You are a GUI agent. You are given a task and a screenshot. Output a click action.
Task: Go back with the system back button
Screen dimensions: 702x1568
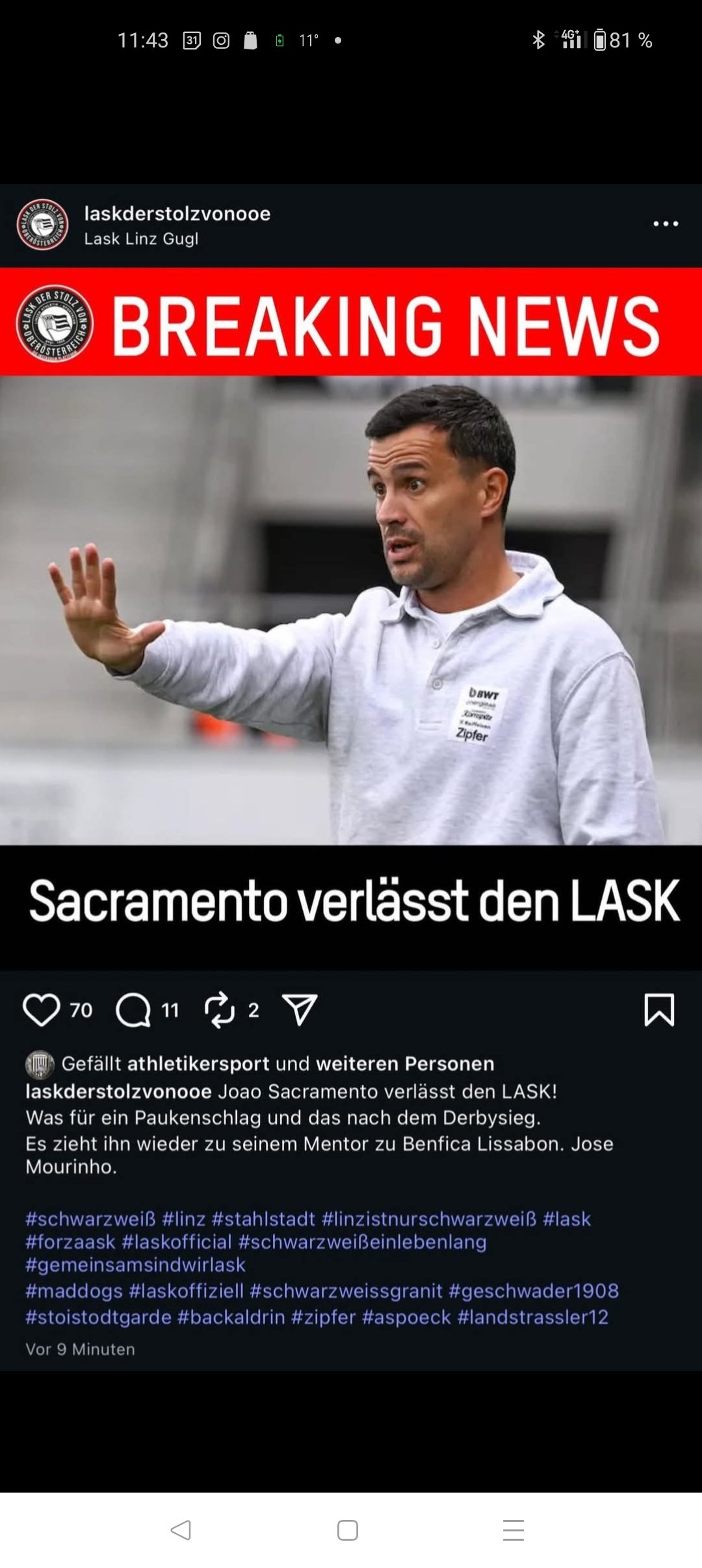[x=181, y=1530]
